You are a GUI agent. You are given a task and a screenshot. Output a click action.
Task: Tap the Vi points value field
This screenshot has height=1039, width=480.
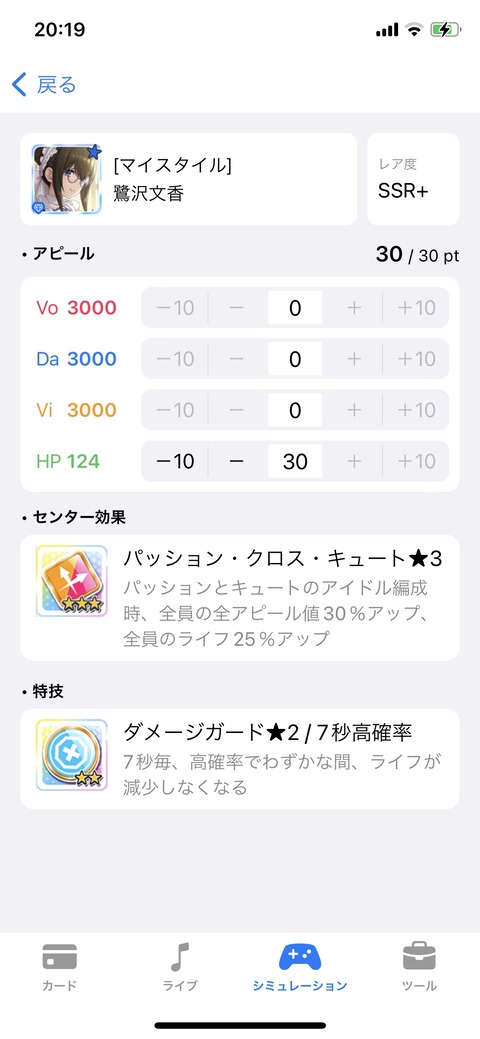click(295, 410)
